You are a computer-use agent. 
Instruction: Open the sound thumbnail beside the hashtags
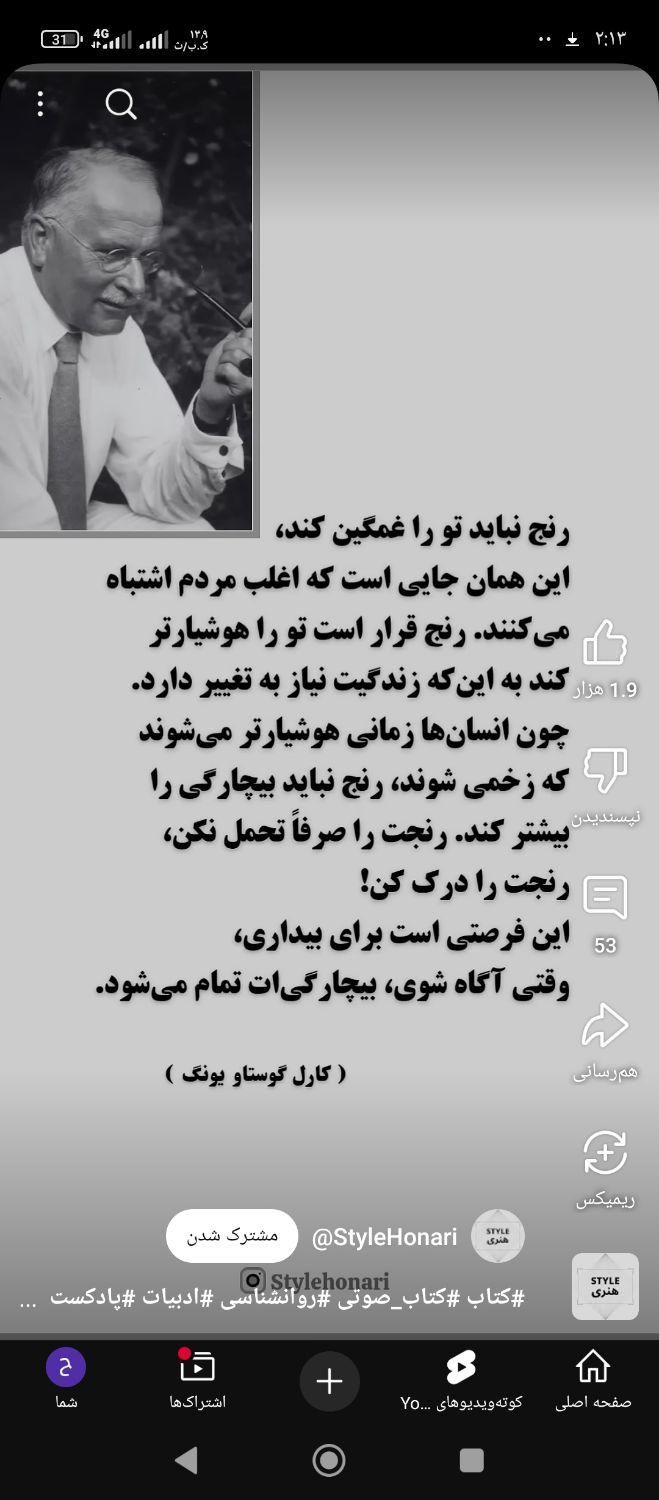pos(605,1286)
